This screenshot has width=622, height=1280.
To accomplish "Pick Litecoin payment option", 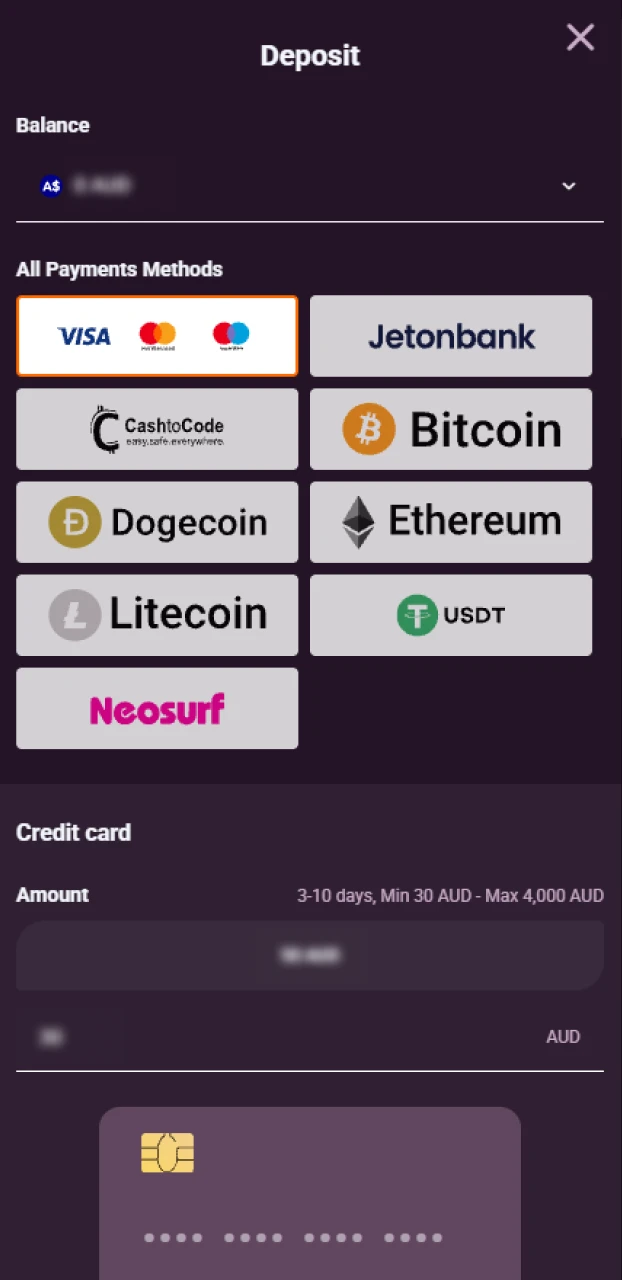I will coord(157,615).
